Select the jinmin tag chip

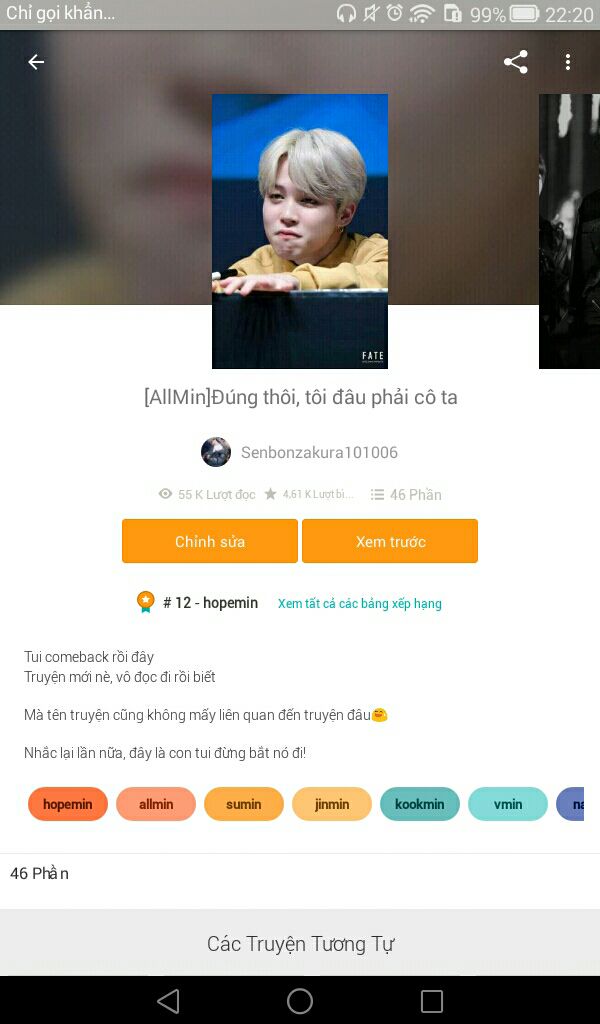click(332, 804)
